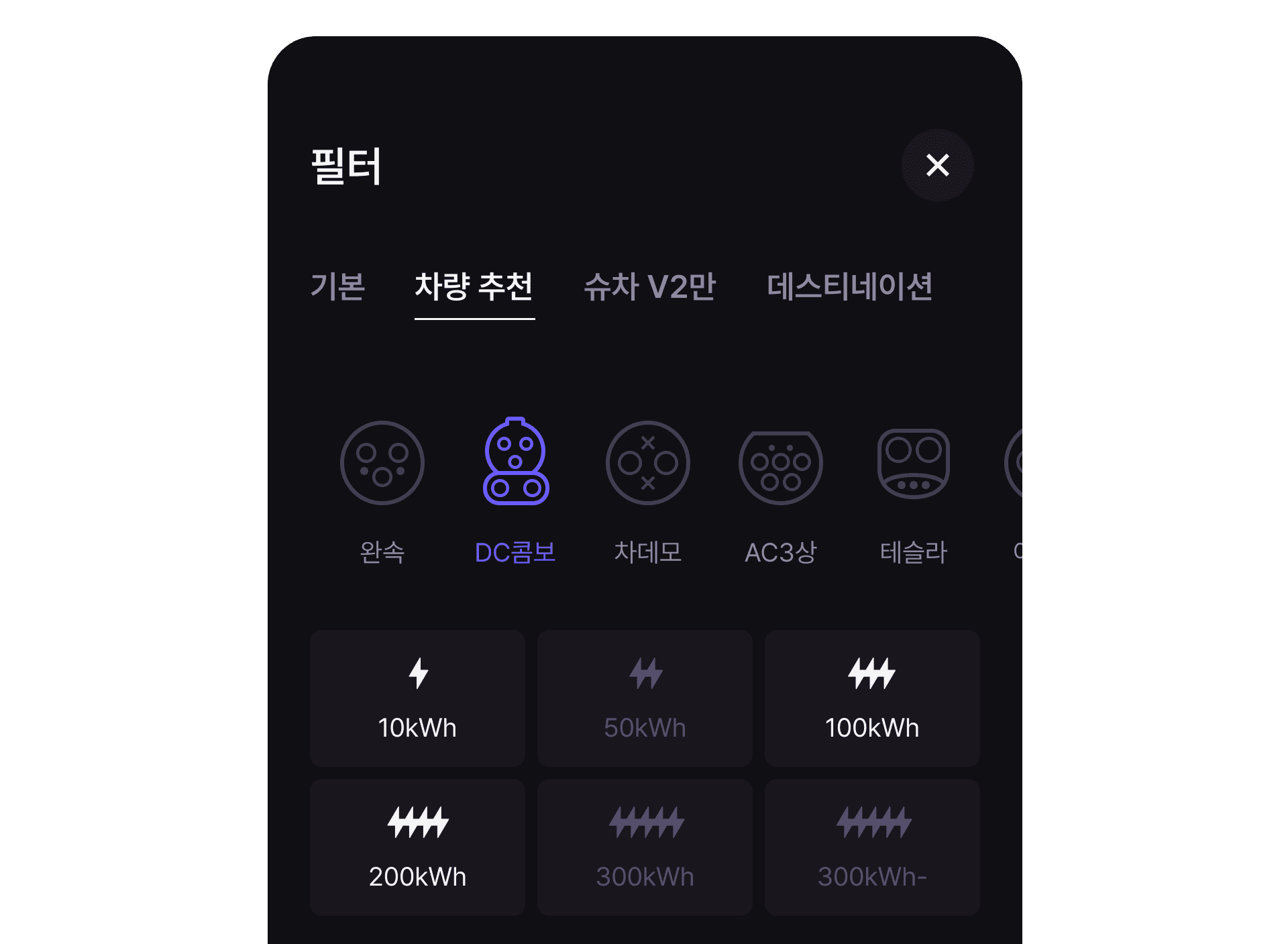Viewport: 1288px width, 944px height.
Task: Toggle the 200kWh charging speed
Action: point(417,847)
